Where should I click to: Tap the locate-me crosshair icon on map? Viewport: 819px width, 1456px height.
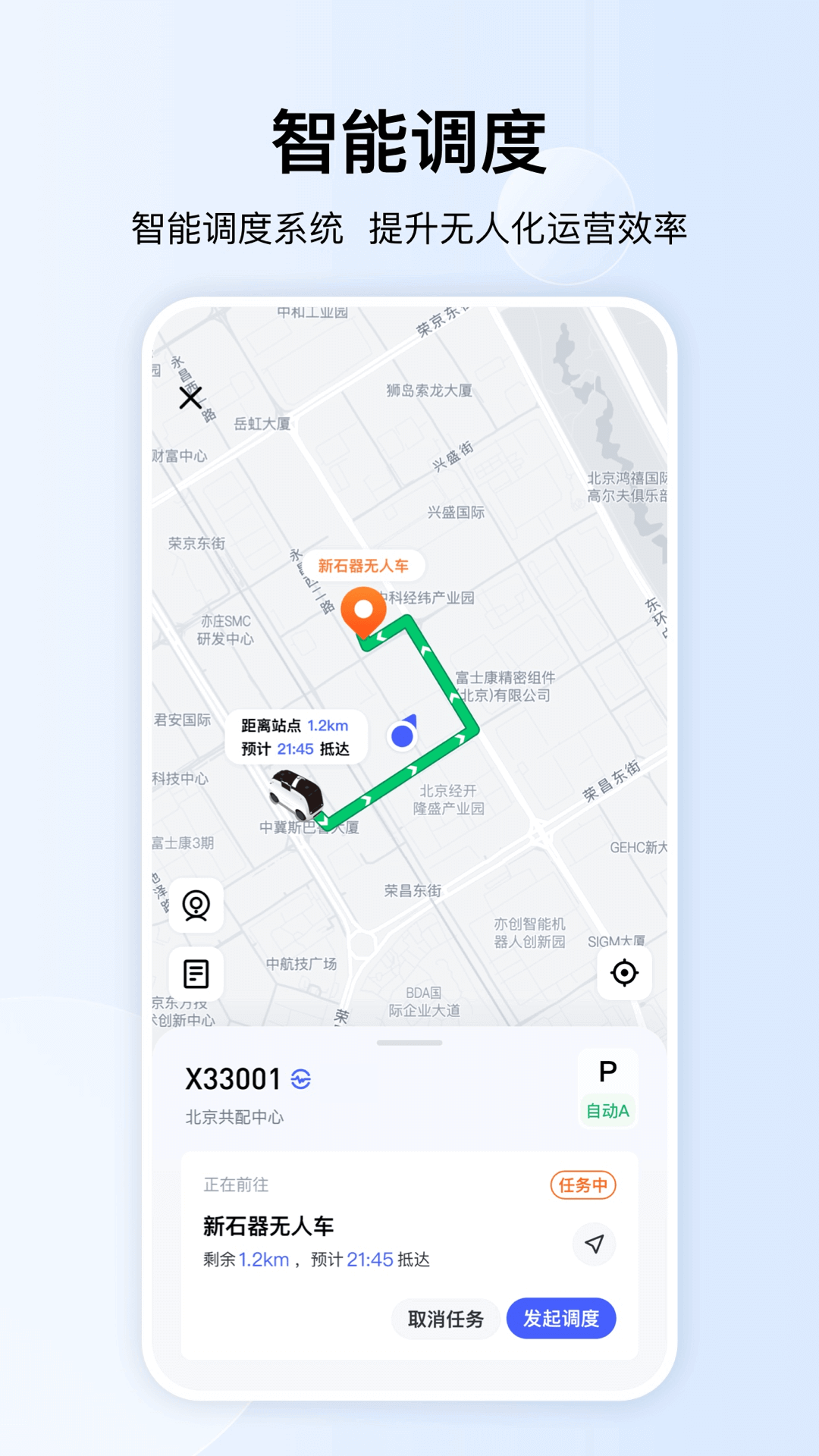click(x=623, y=974)
